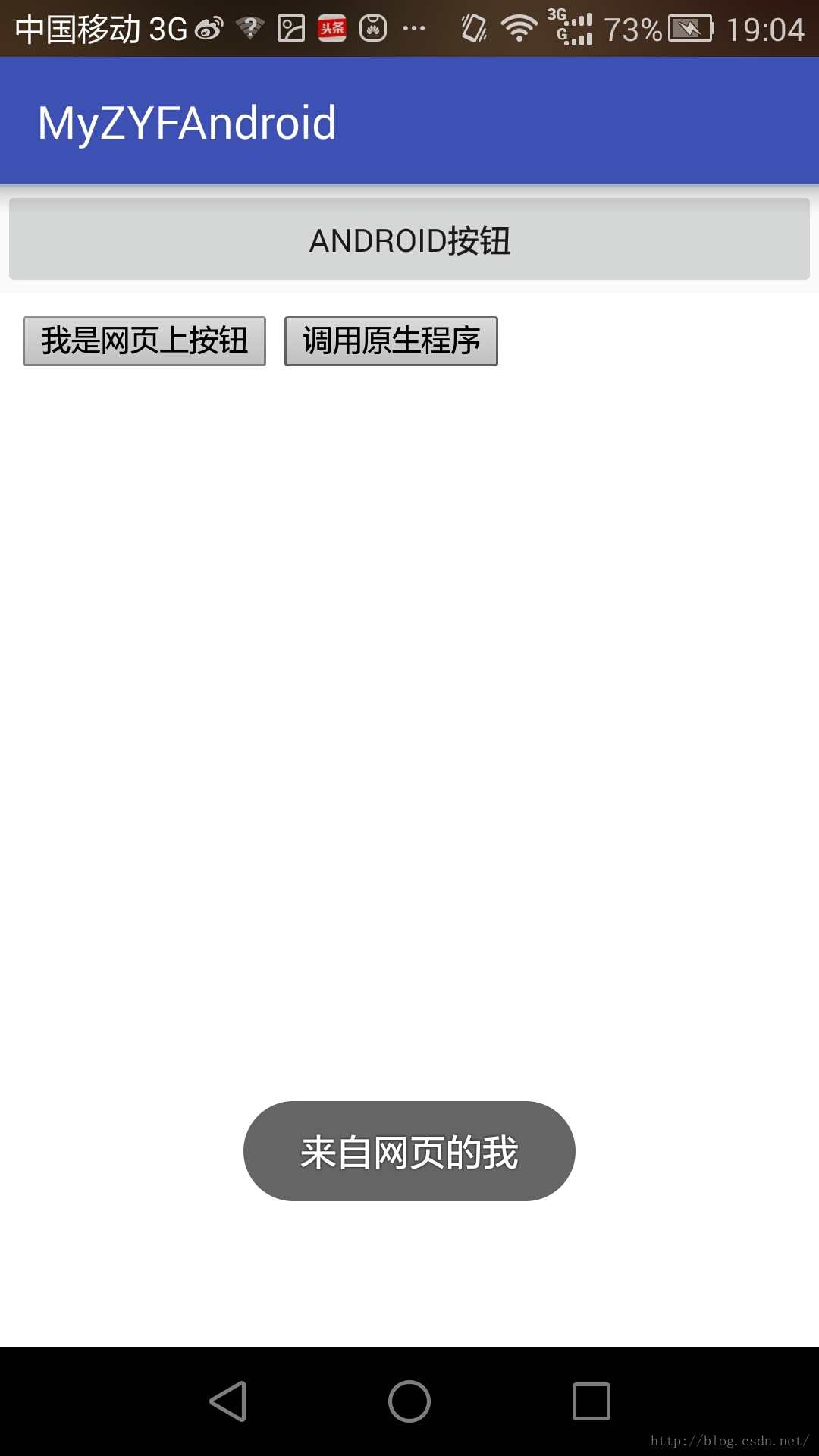
Task: Return to the home screen
Action: pos(409,1401)
